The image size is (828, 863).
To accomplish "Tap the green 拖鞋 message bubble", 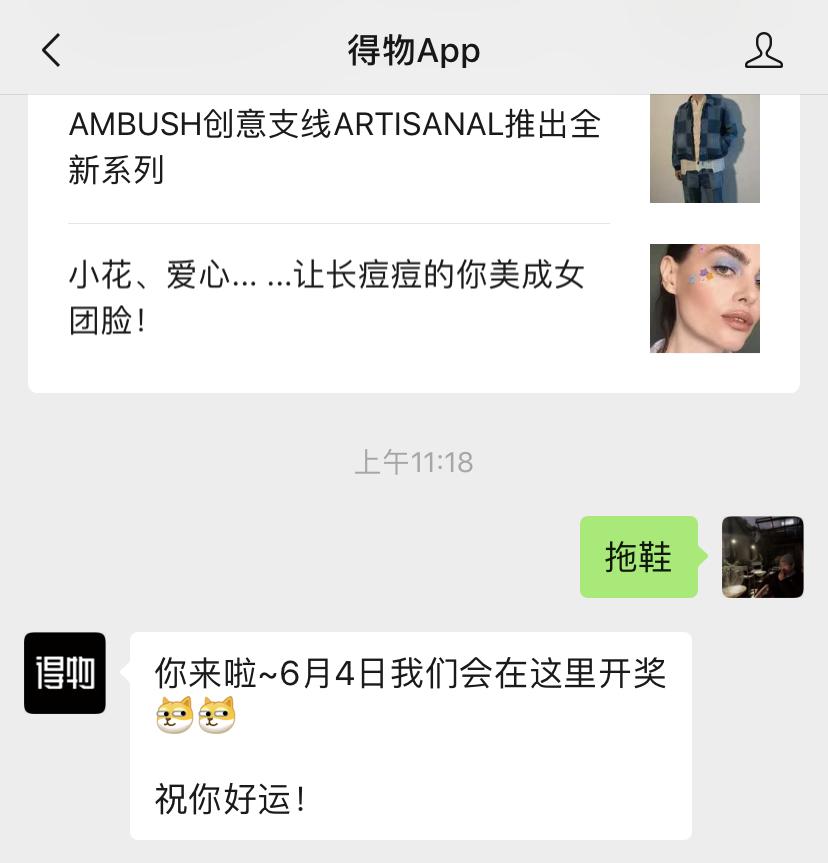I will (x=638, y=557).
